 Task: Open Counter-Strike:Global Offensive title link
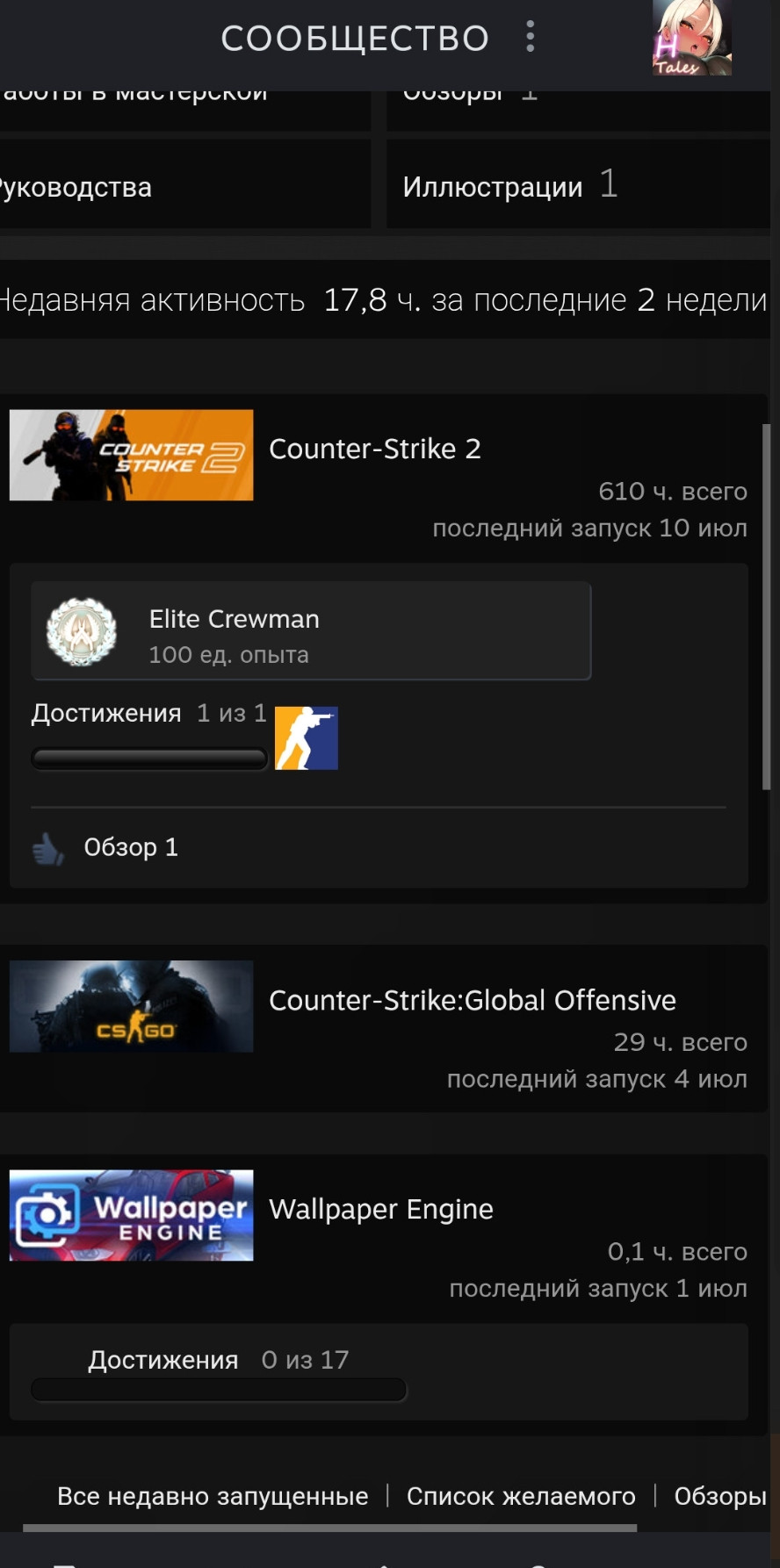[473, 1000]
